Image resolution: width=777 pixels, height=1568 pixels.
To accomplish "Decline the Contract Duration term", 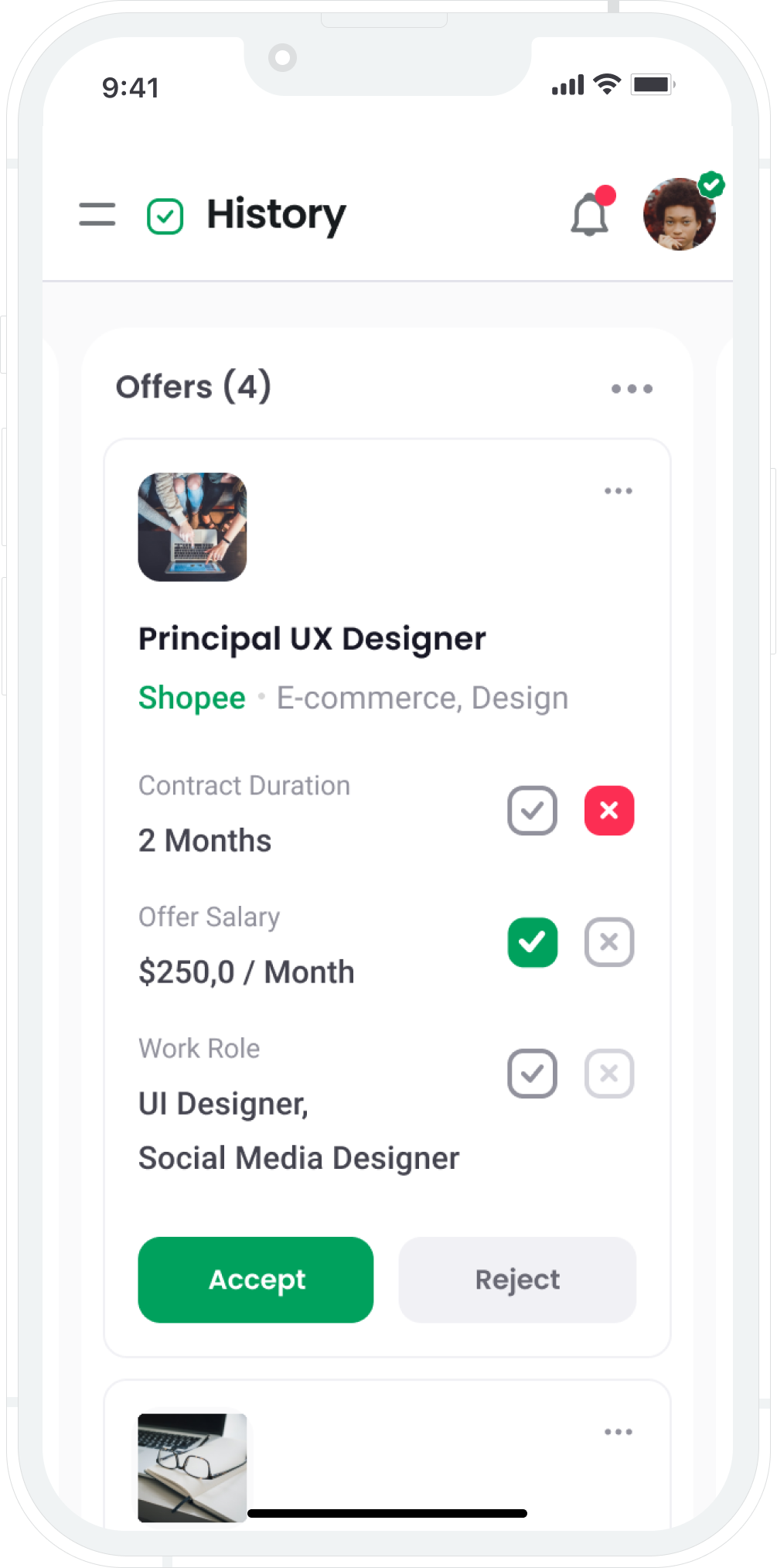I will click(x=609, y=811).
